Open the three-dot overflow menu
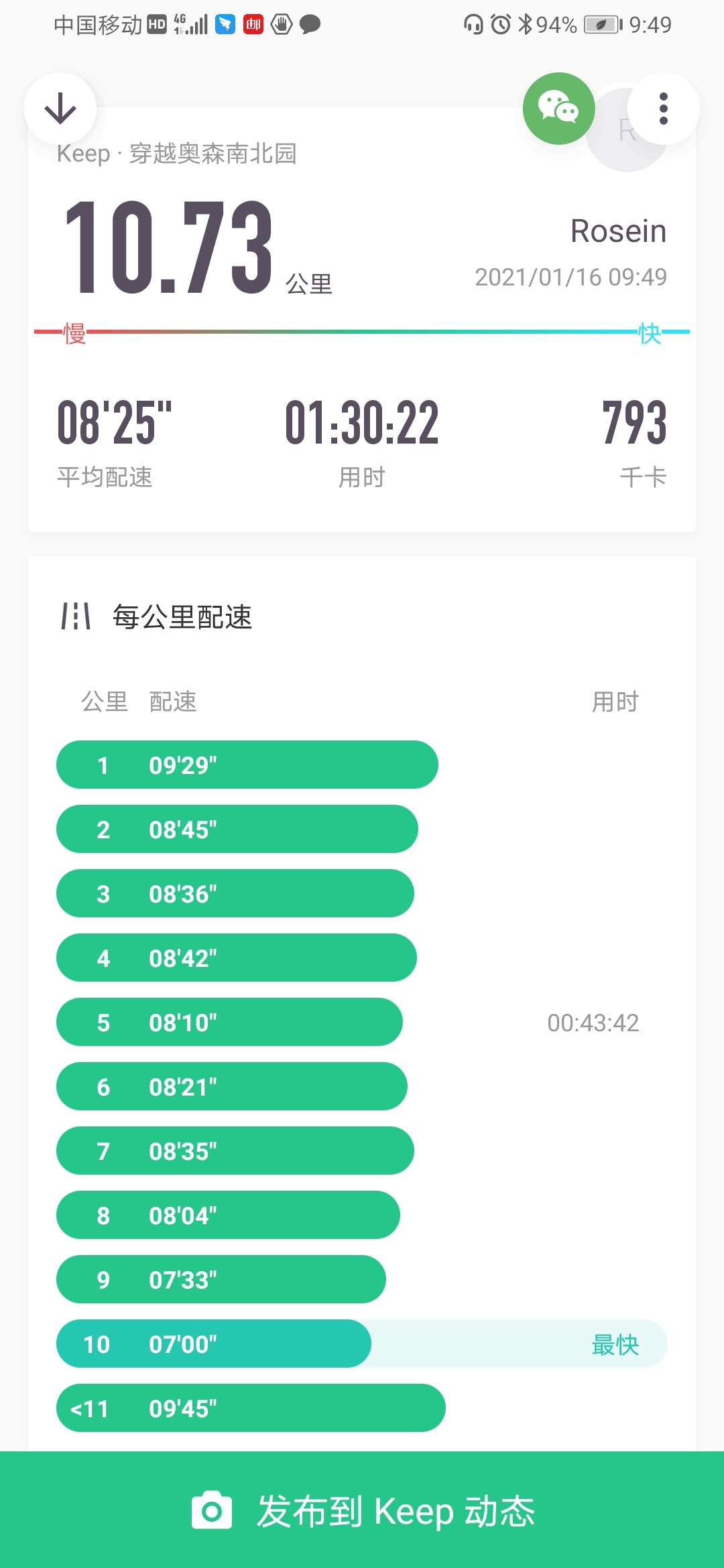The height and width of the screenshot is (1568, 724). point(663,108)
